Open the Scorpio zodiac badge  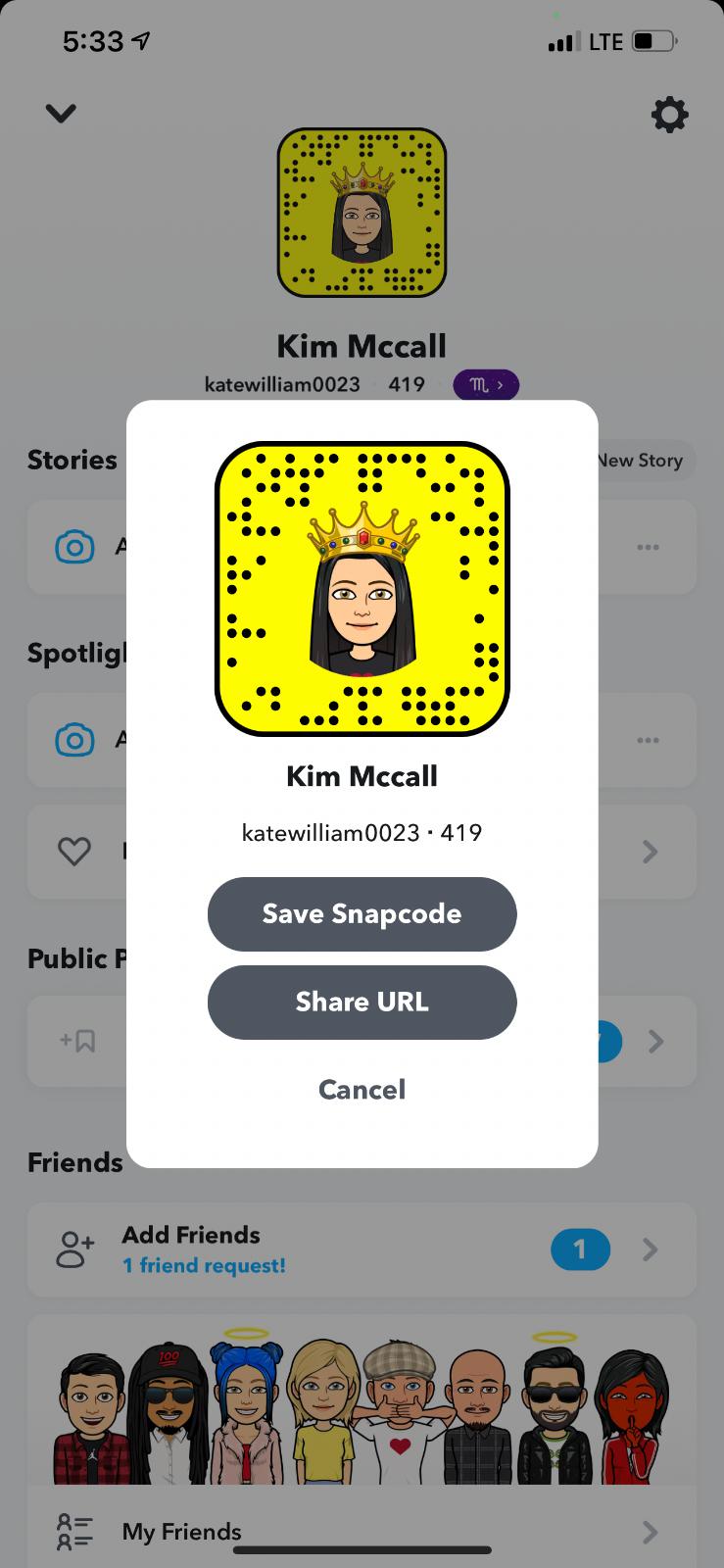click(486, 385)
